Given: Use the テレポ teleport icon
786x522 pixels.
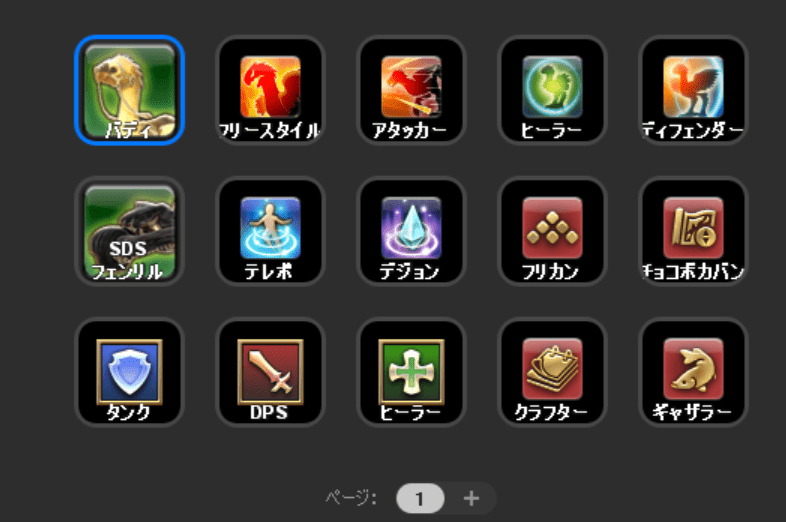Looking at the screenshot, I should pyautogui.click(x=271, y=231).
